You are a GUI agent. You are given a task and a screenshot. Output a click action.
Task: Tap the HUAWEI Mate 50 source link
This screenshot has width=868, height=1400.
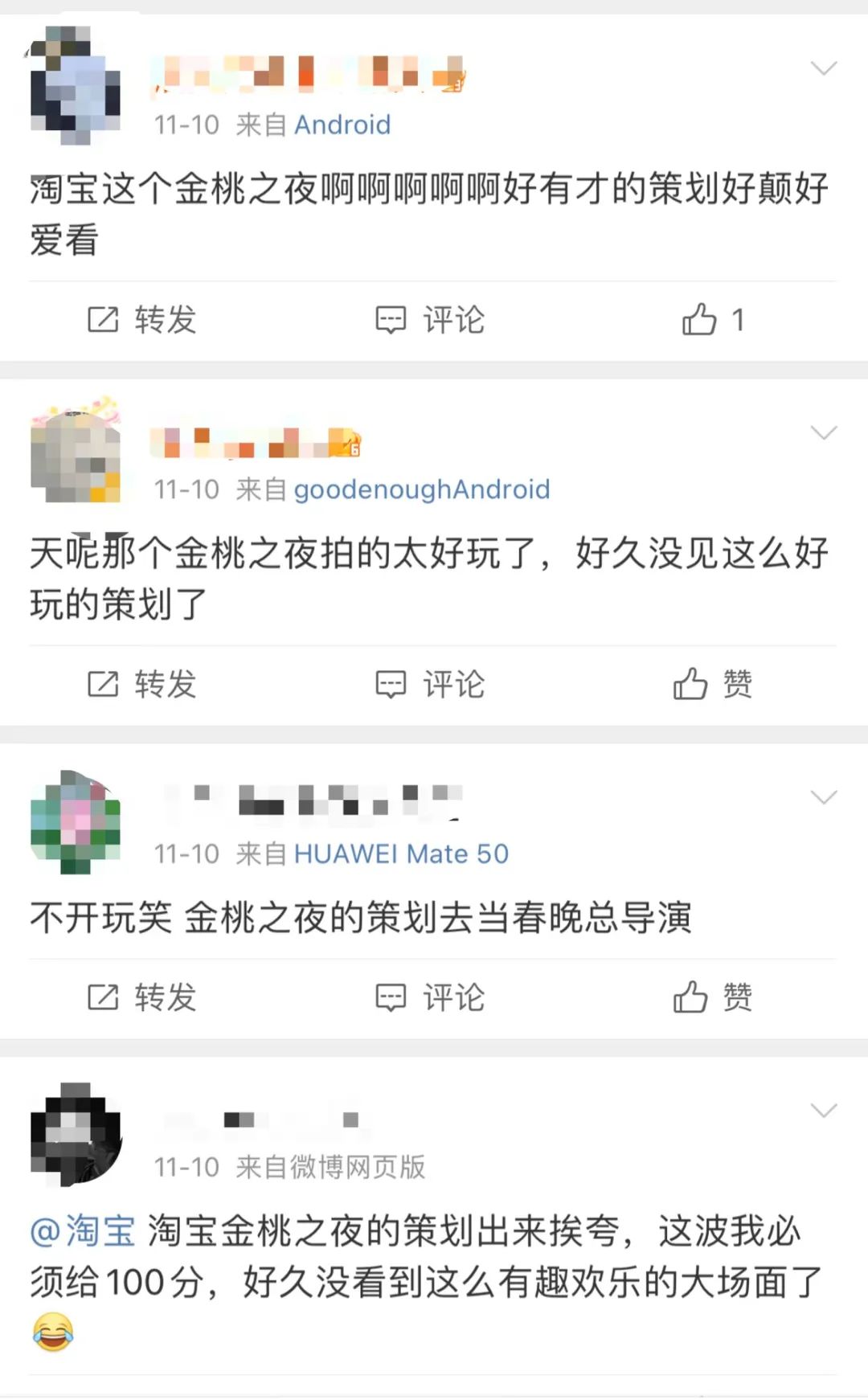pos(401,854)
